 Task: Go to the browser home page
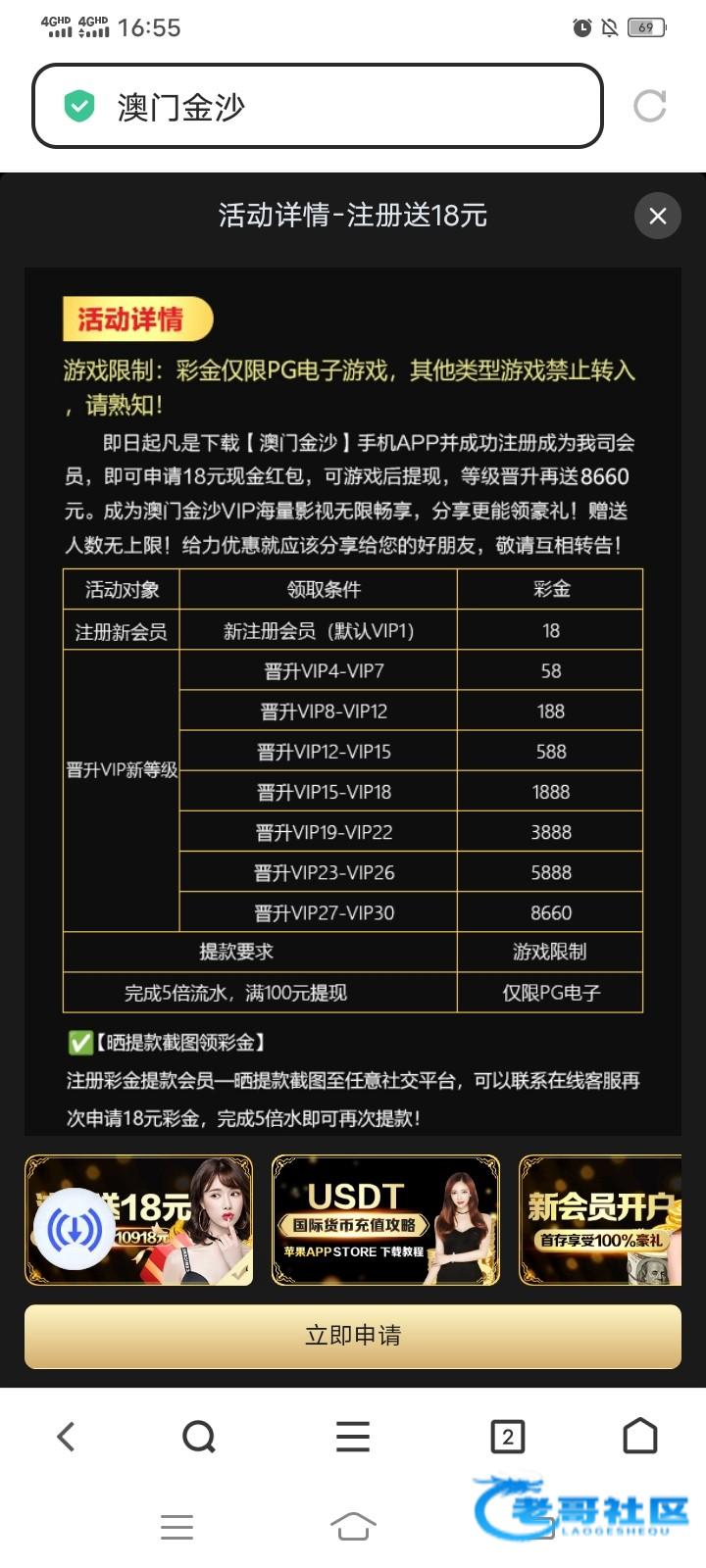639,1437
